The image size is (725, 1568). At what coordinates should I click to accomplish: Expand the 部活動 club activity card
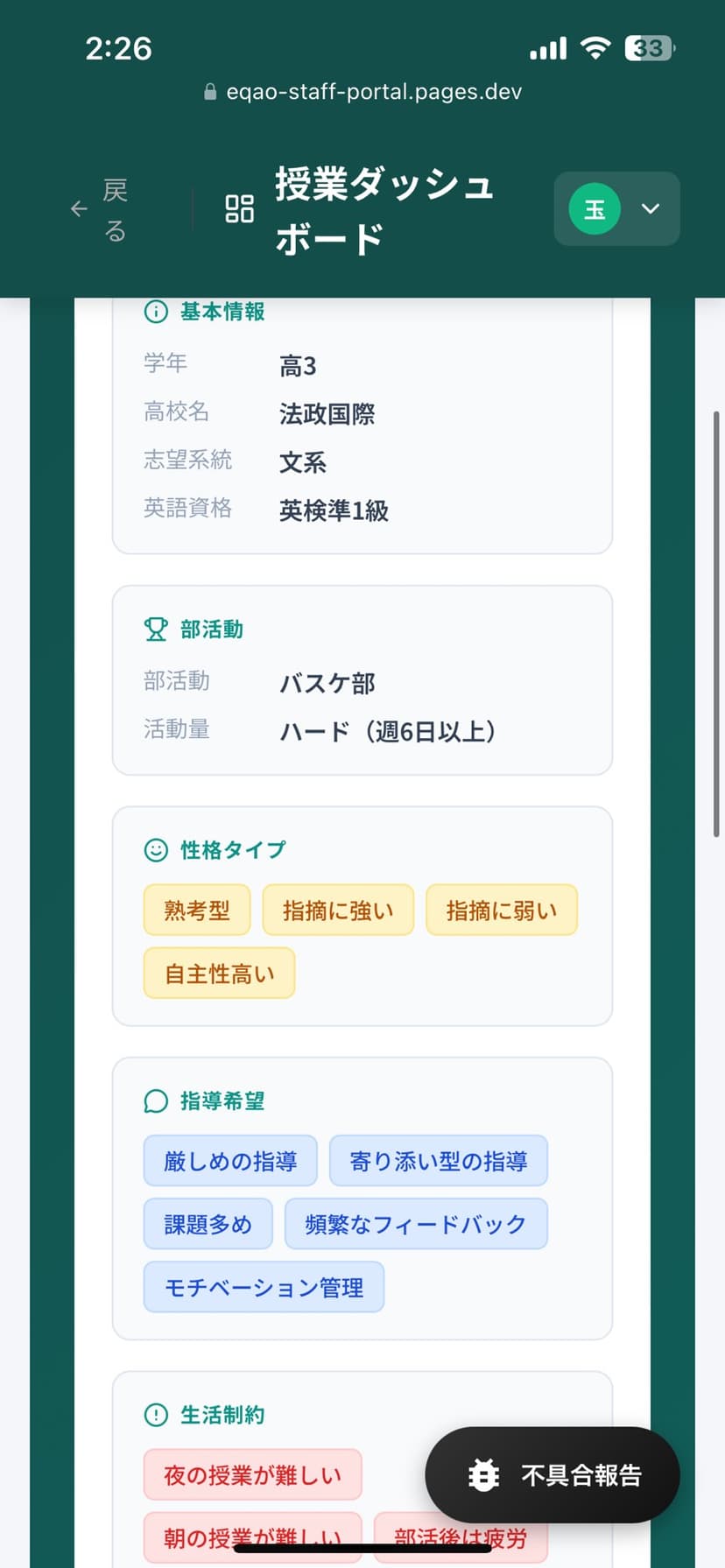coord(362,680)
